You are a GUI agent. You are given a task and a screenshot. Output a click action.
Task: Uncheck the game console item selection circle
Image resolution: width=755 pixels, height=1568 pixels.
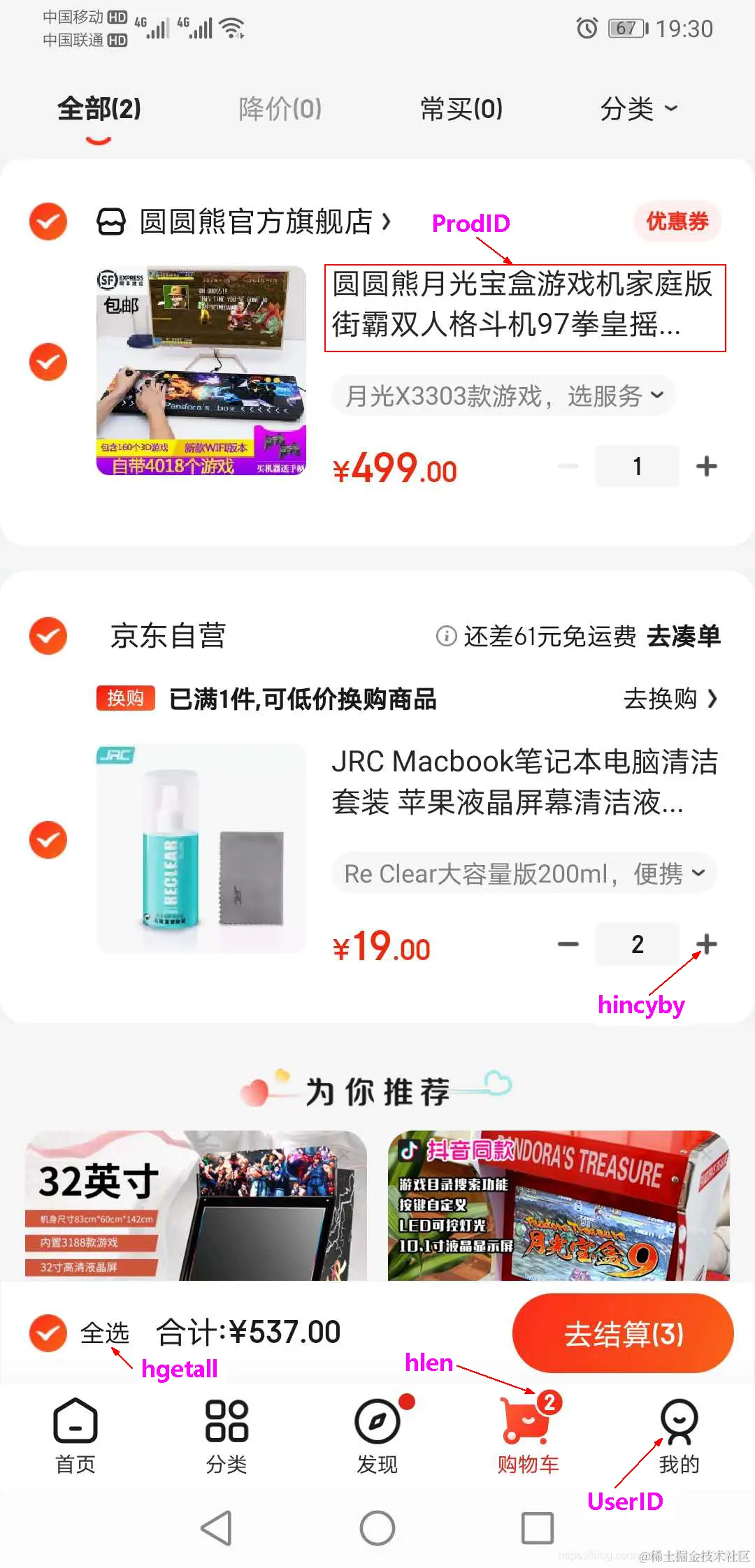(48, 362)
